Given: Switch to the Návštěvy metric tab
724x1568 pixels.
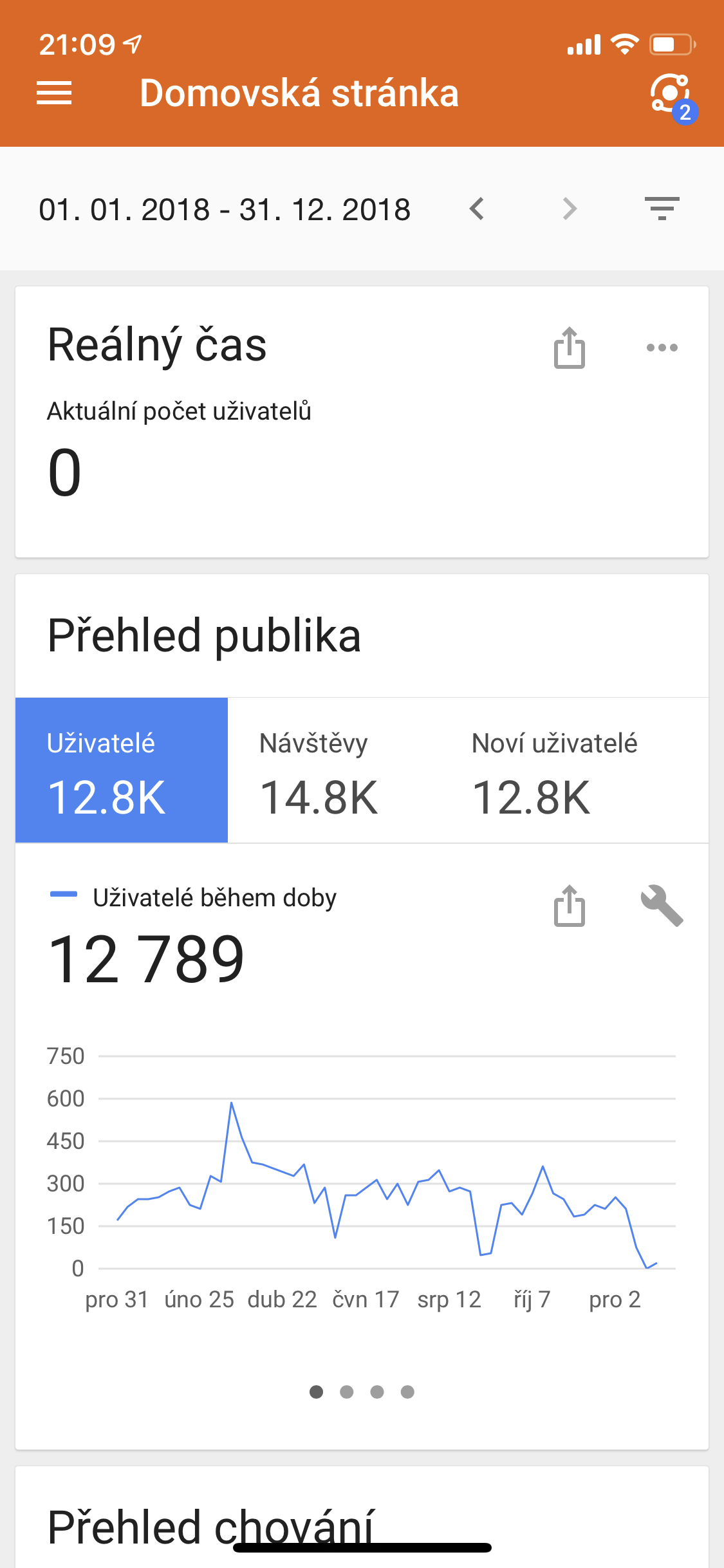Looking at the screenshot, I should (334, 770).
